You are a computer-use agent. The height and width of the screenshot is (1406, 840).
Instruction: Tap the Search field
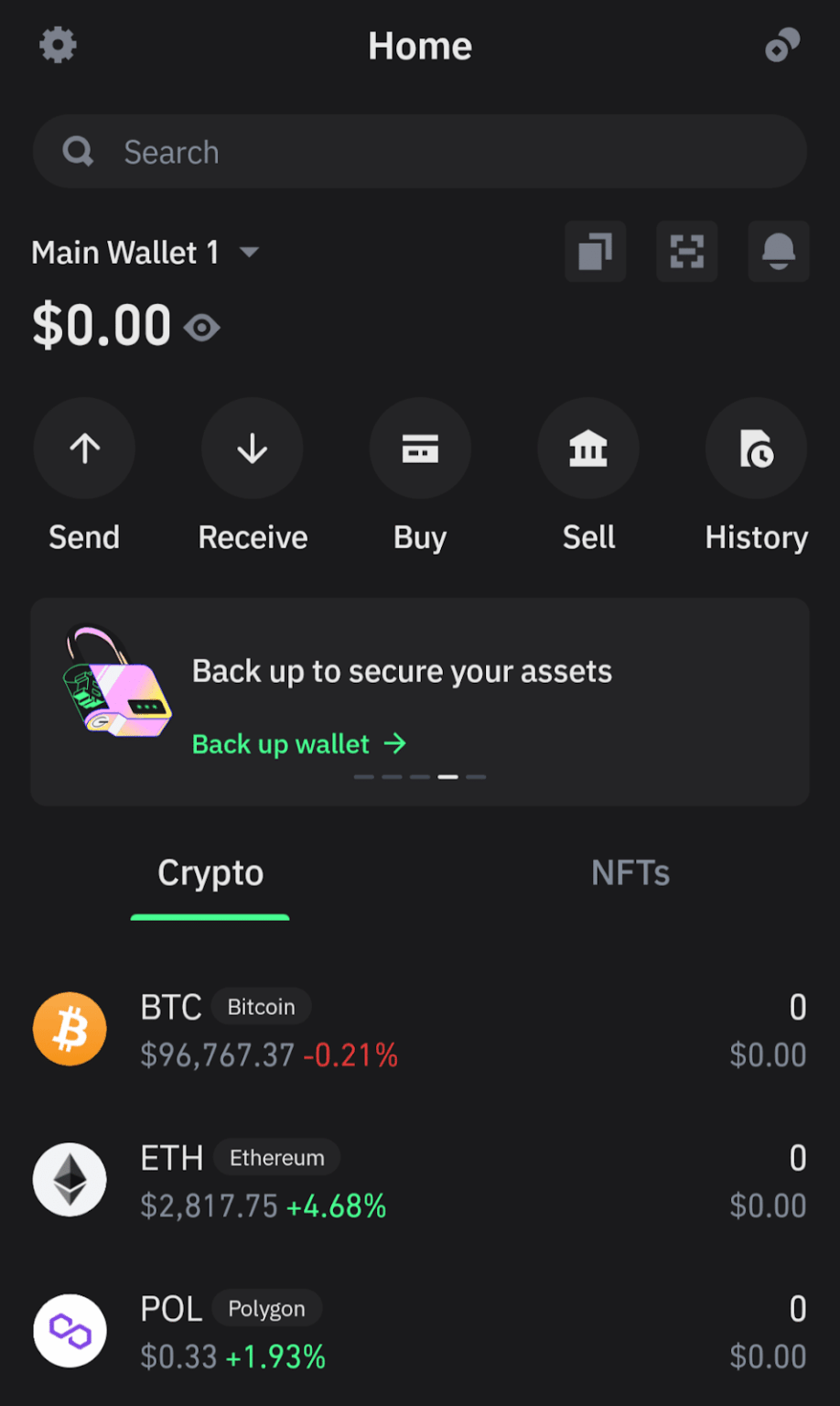click(419, 152)
